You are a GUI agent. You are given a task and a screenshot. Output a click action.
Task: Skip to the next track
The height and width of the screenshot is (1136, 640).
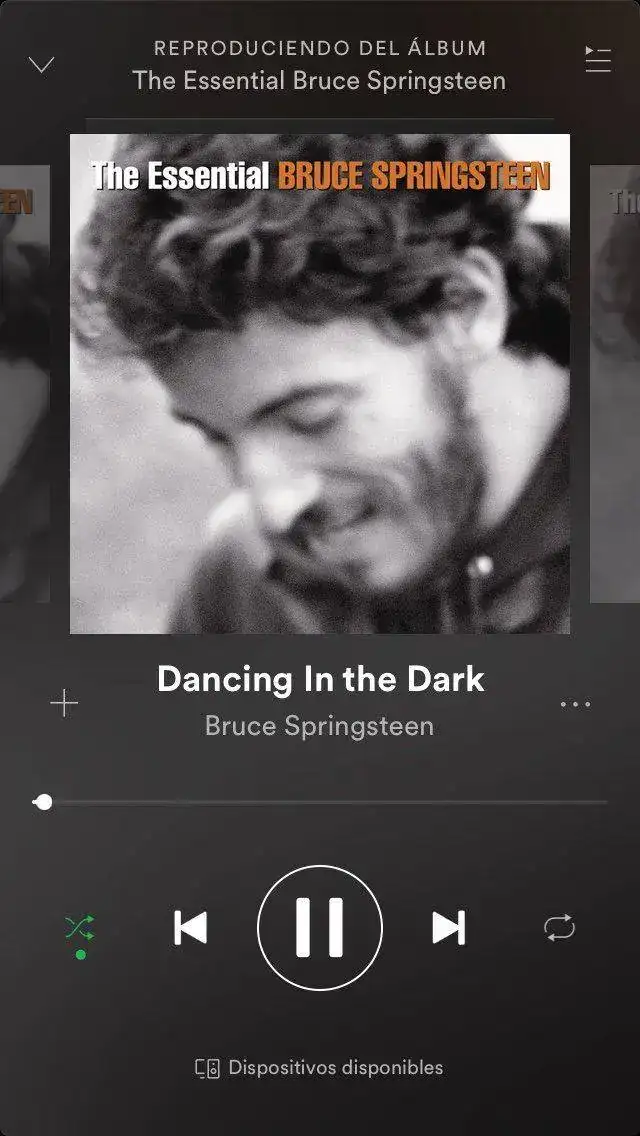point(448,928)
